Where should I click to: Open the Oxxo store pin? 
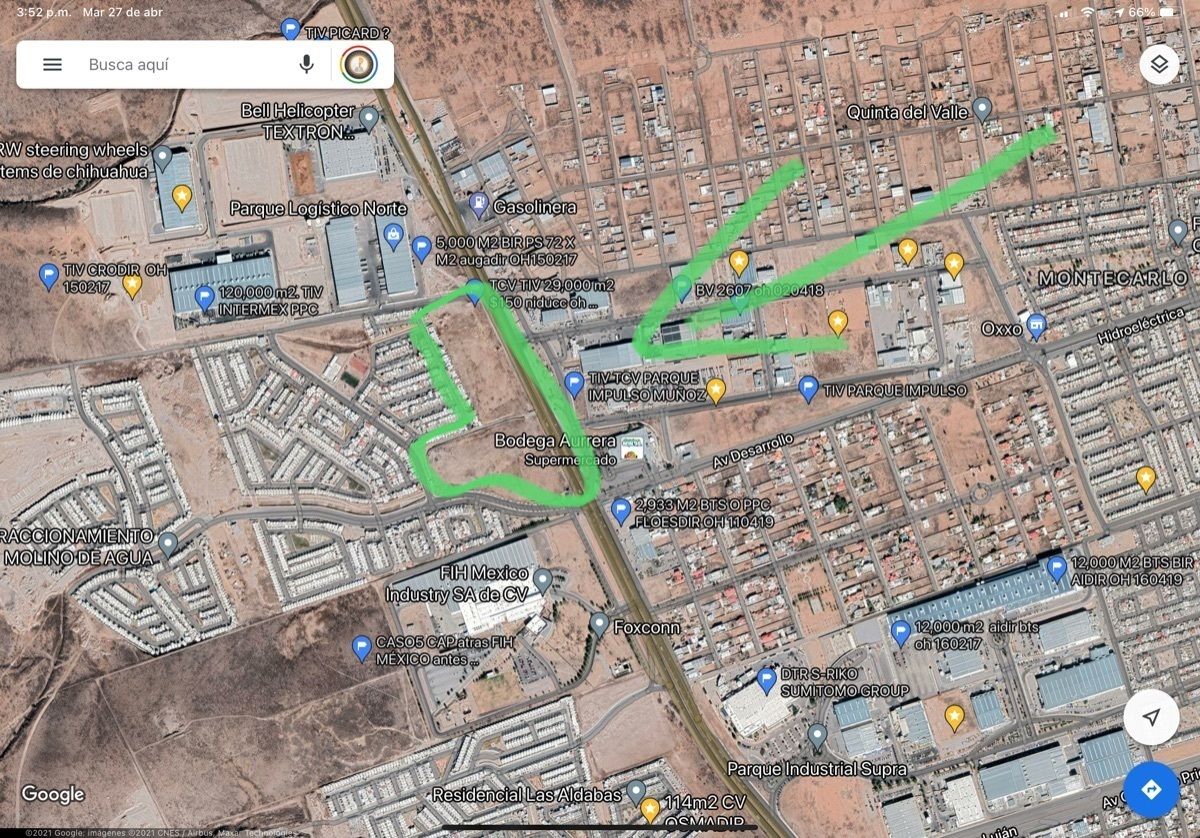tap(1037, 327)
